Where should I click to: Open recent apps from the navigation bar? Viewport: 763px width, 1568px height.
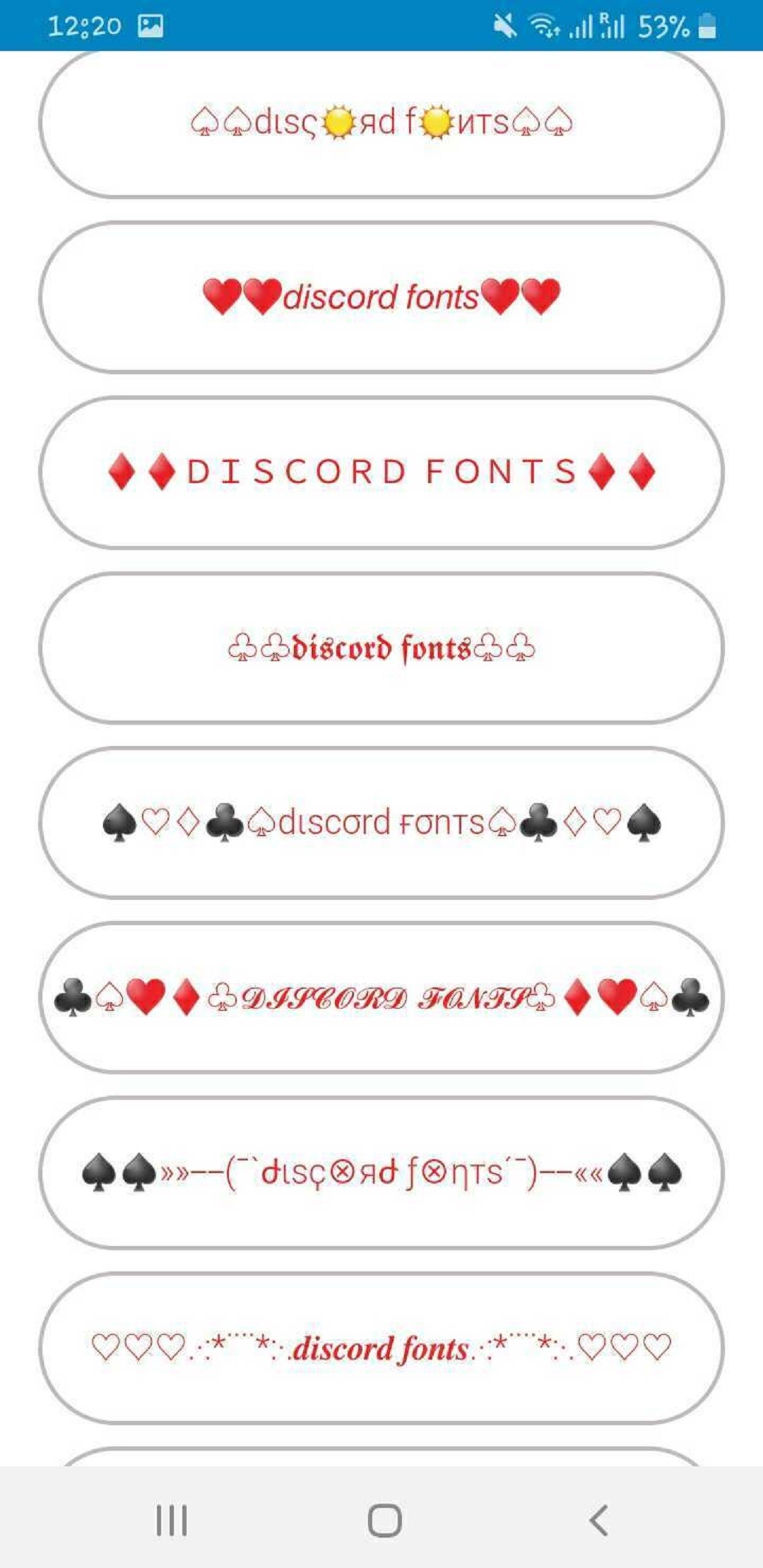click(172, 1520)
